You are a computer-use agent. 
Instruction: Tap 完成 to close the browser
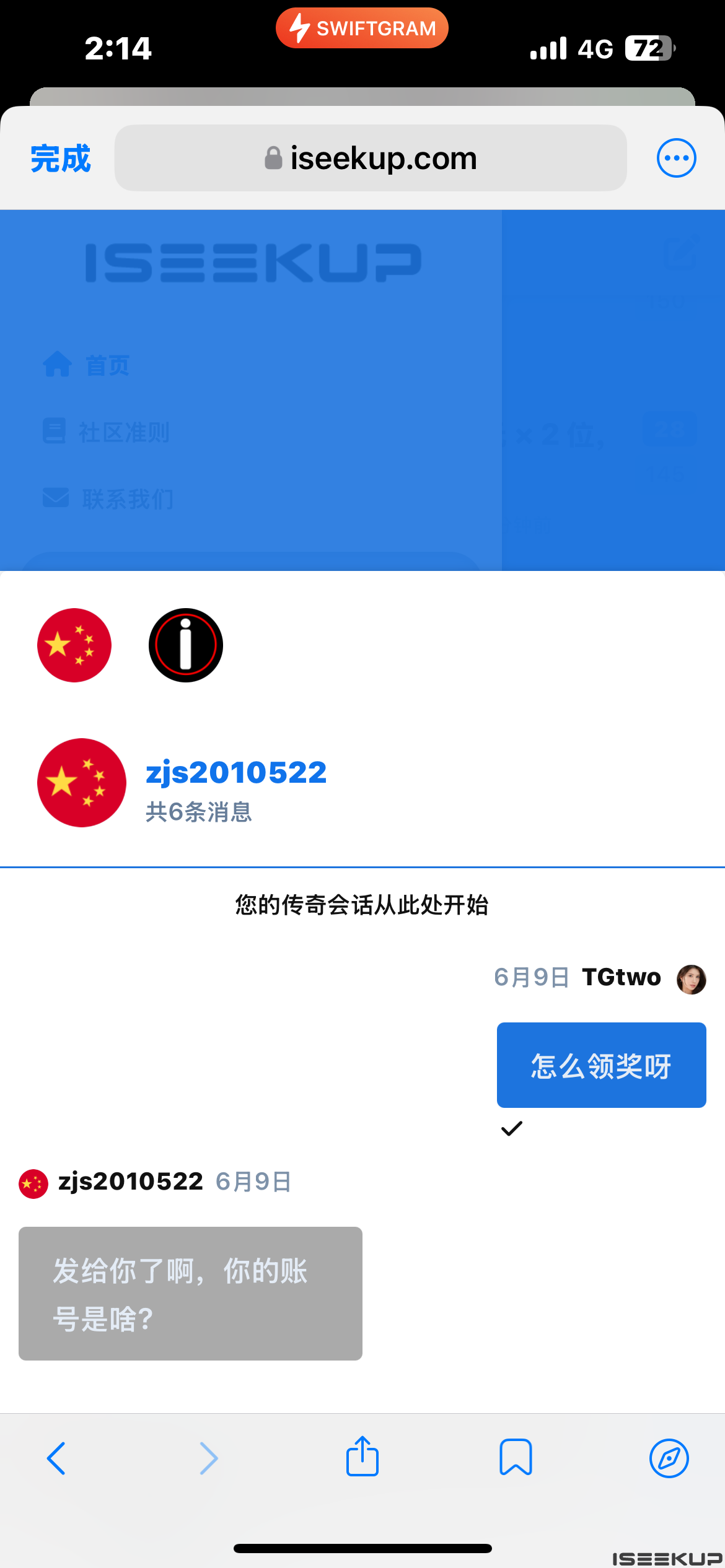[x=61, y=159]
